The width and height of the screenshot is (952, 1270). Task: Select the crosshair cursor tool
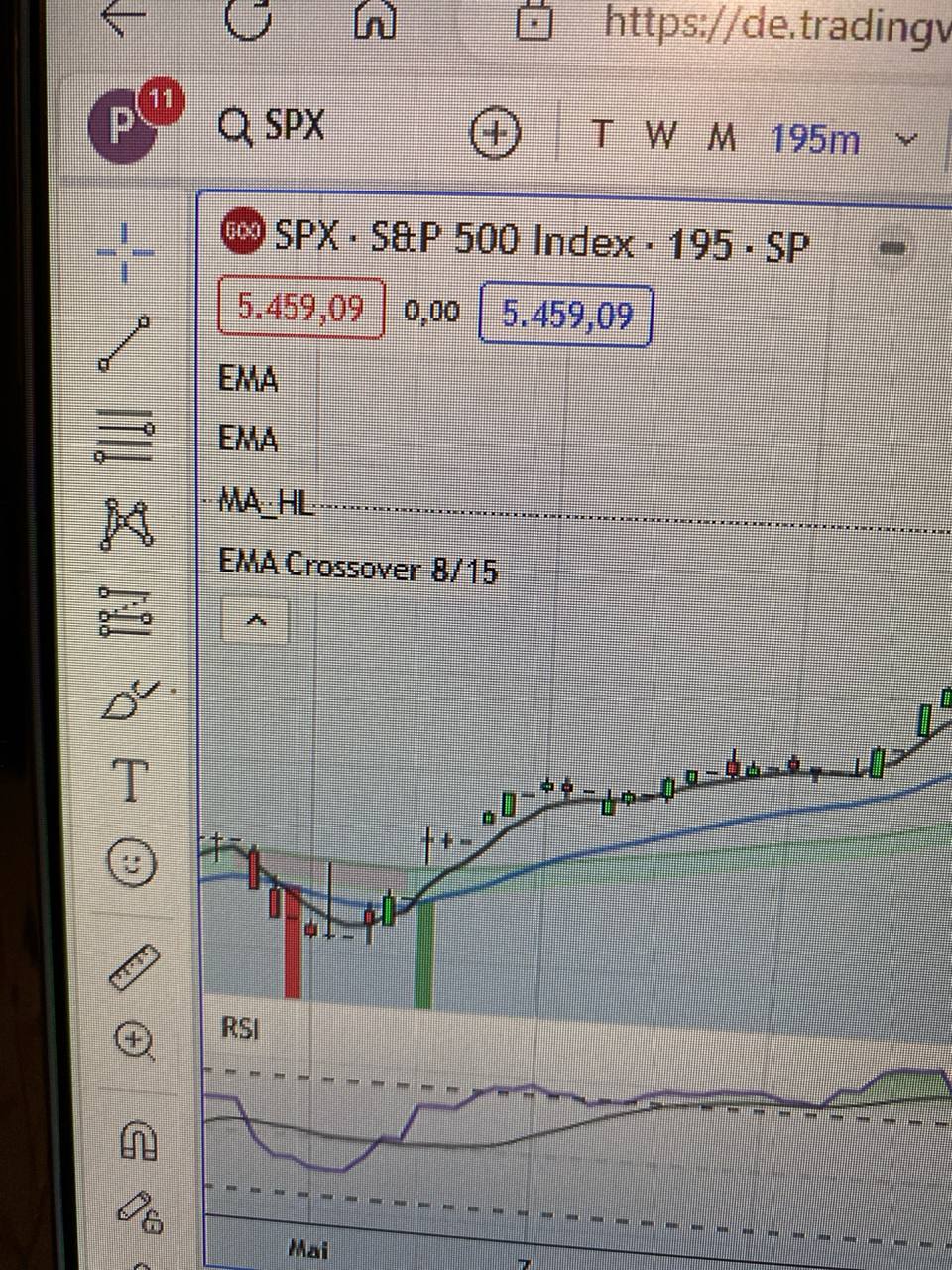click(126, 254)
